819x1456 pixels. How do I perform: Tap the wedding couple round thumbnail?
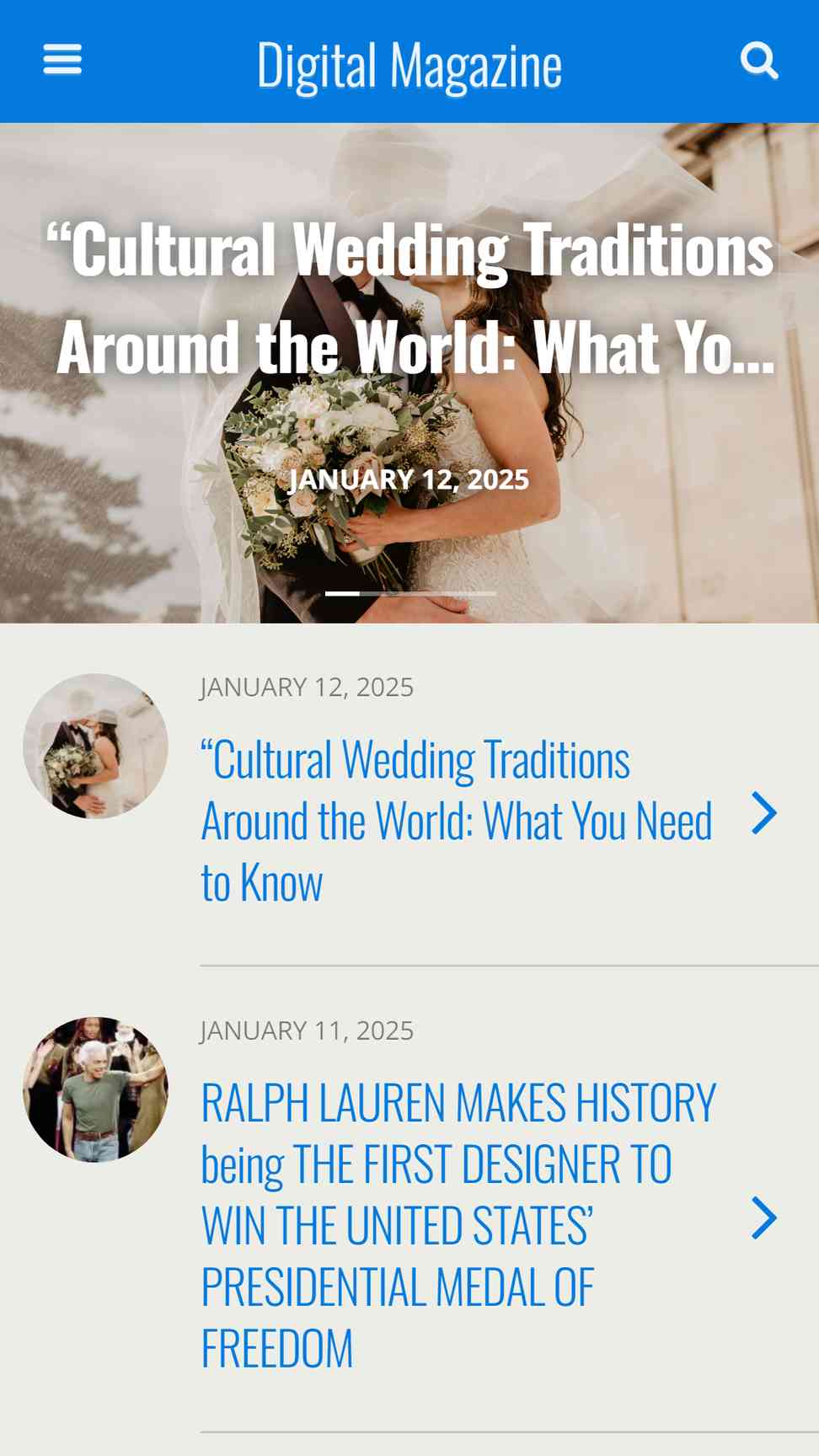pos(95,746)
